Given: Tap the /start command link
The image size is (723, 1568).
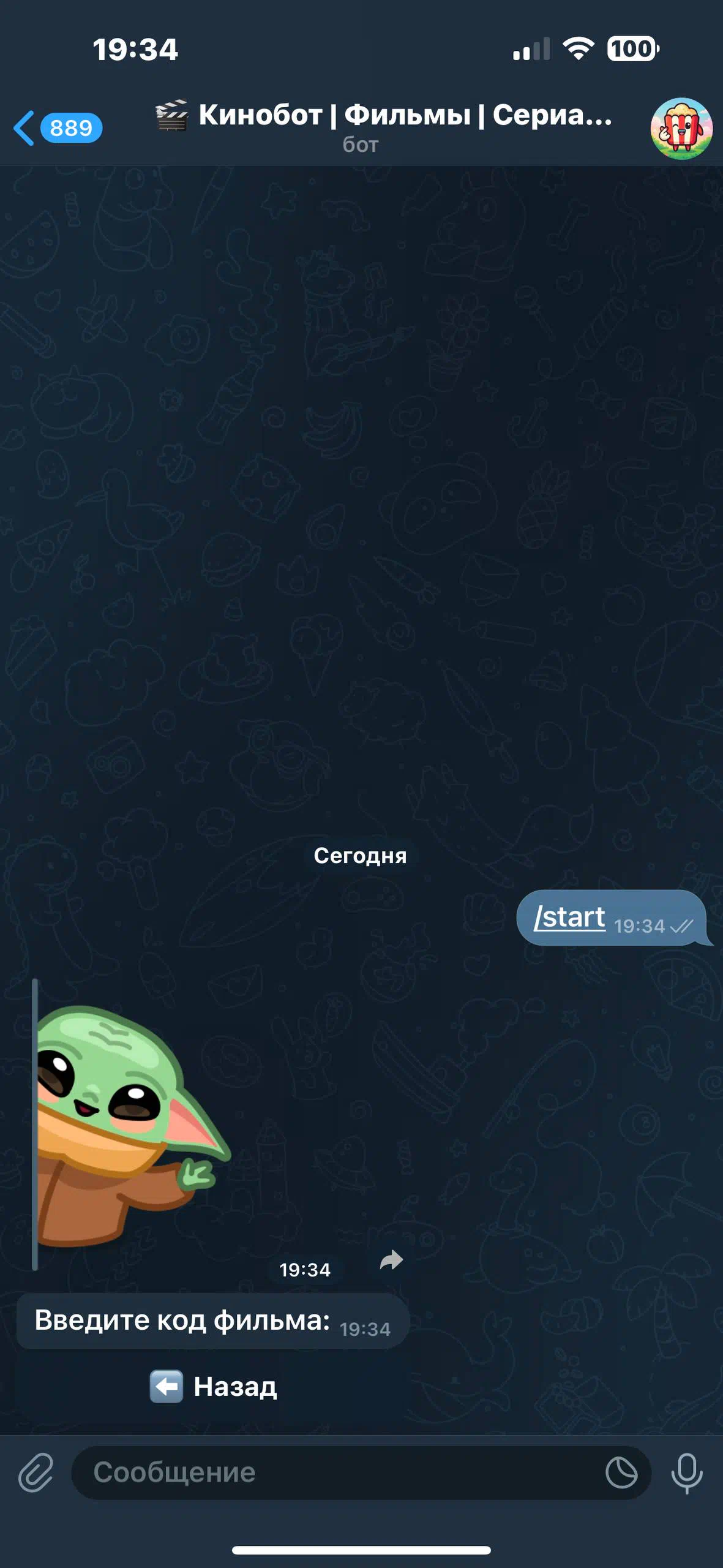Looking at the screenshot, I should (x=570, y=918).
